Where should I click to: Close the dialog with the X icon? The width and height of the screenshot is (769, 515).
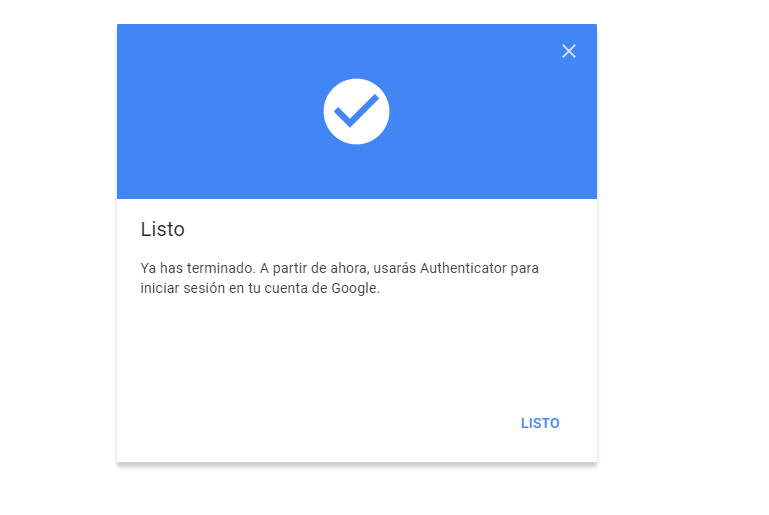coord(569,51)
